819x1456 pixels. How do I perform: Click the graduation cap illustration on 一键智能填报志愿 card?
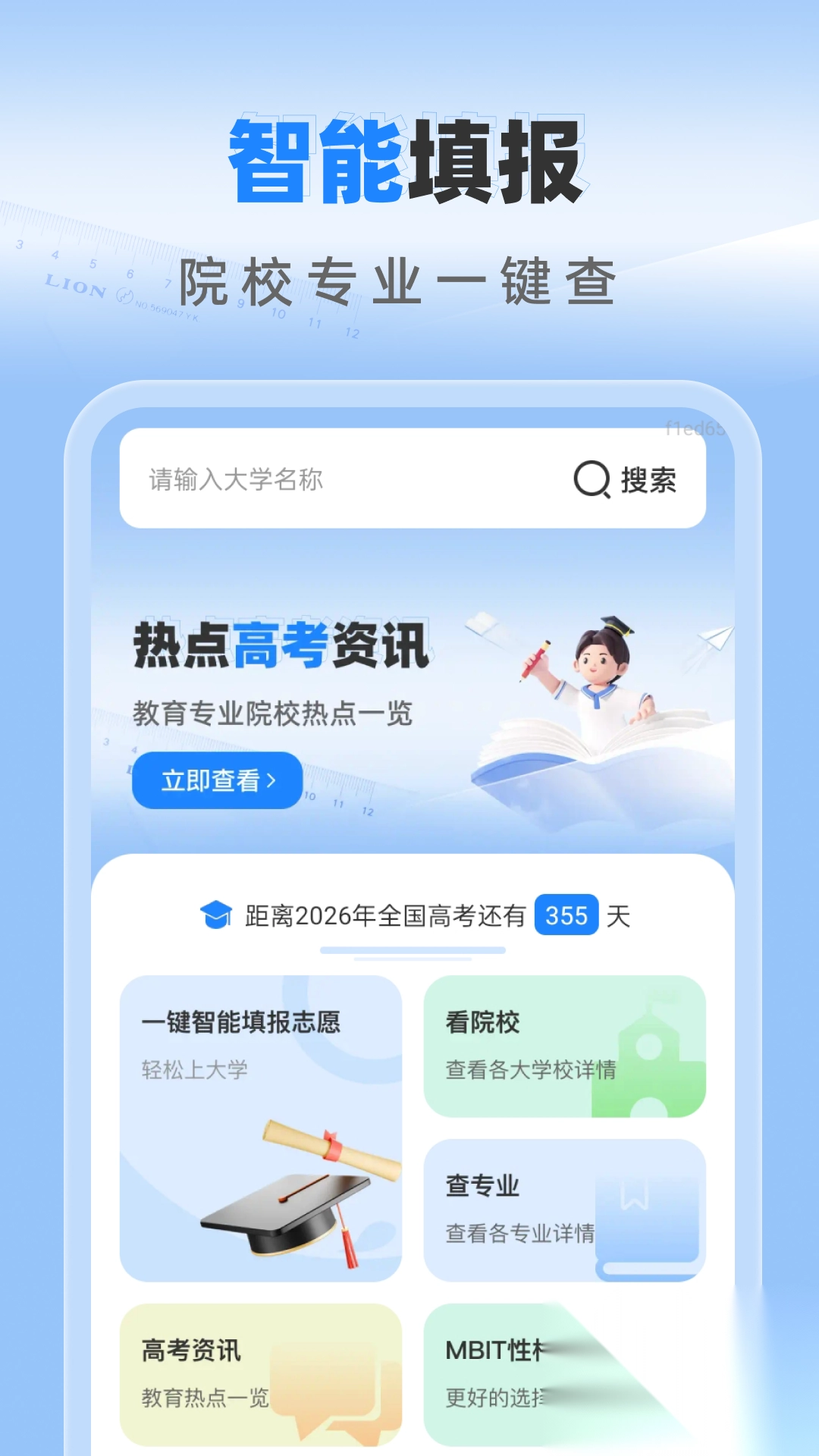284,1213
